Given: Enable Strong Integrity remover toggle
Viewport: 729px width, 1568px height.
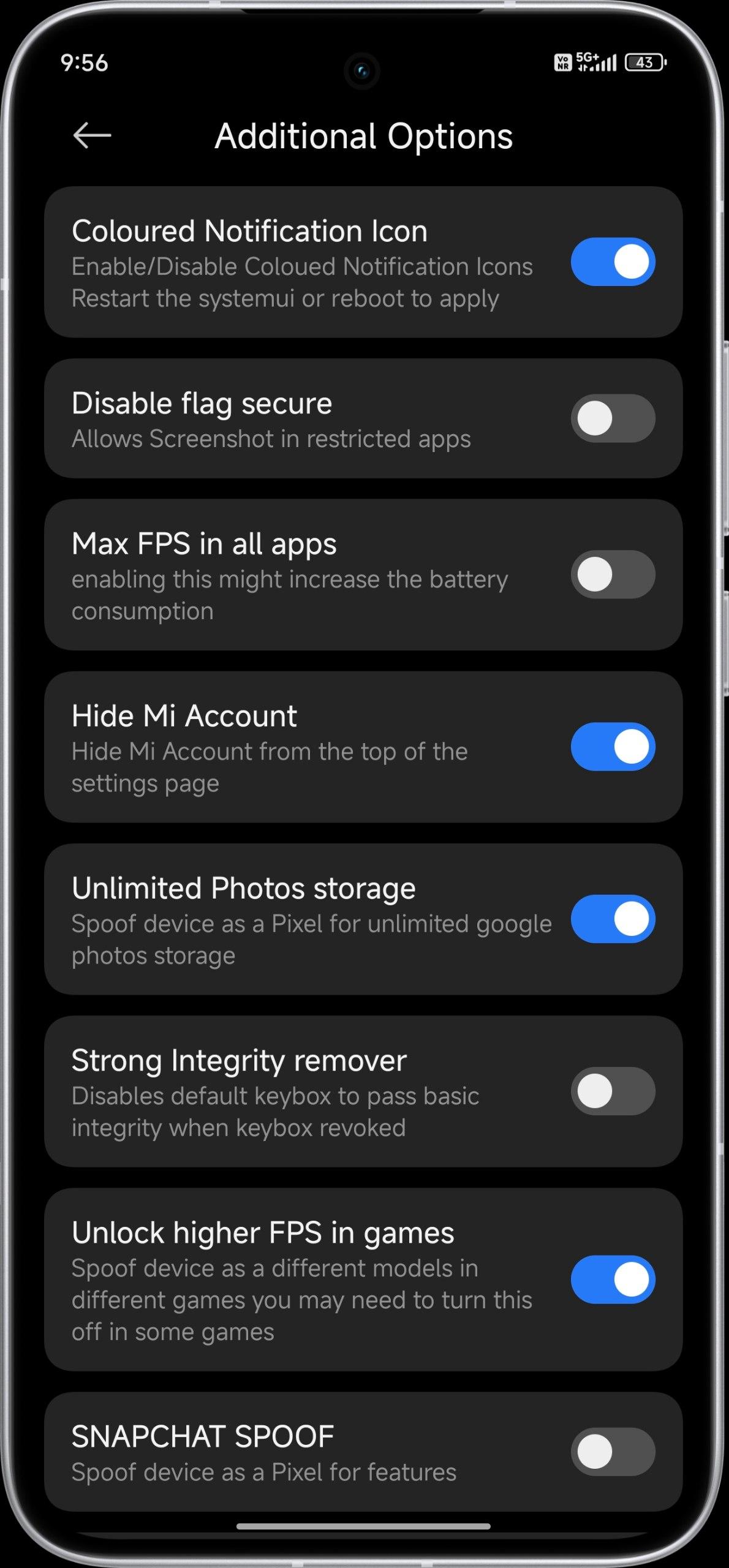Looking at the screenshot, I should click(x=613, y=1091).
